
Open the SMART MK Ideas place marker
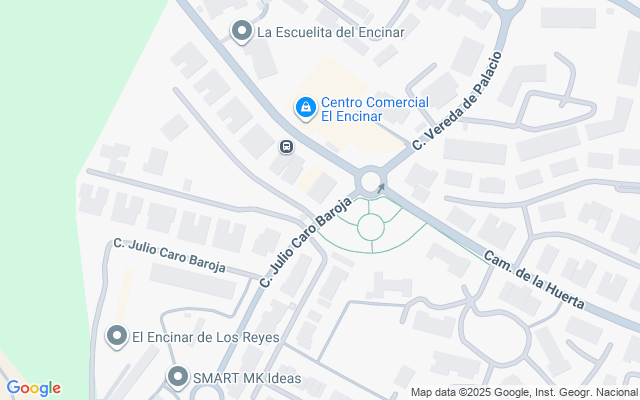point(178,378)
